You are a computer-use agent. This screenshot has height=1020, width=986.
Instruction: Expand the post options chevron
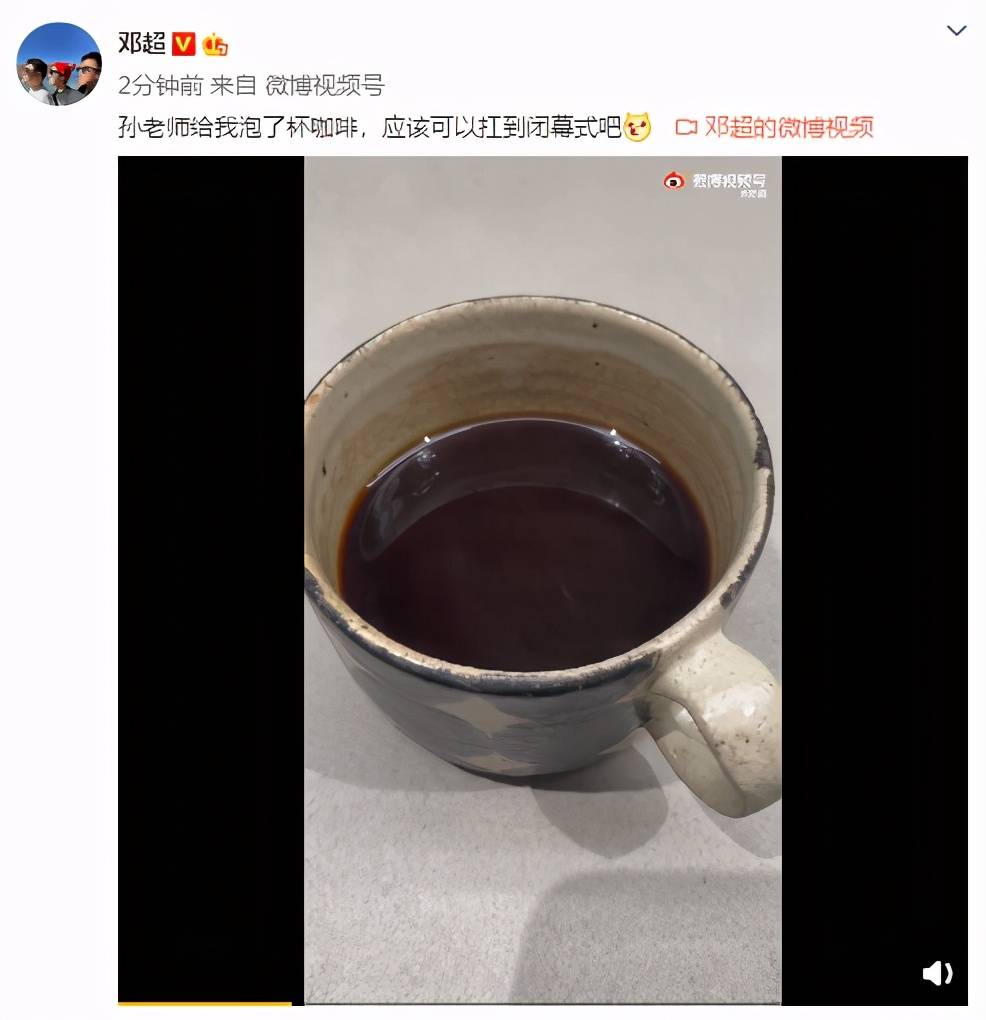pyautogui.click(x=956, y=31)
